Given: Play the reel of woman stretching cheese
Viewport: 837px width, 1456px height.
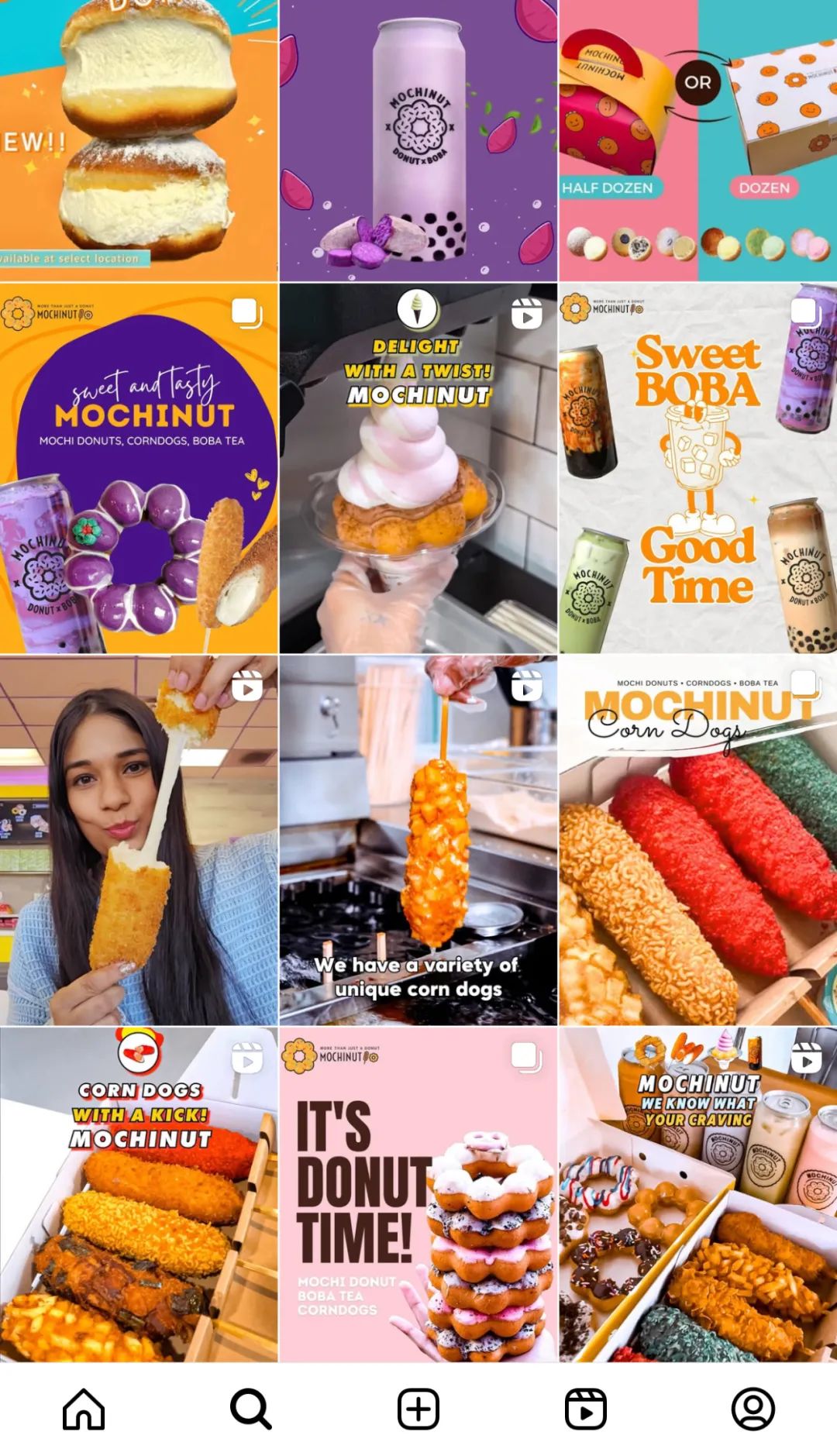Looking at the screenshot, I should coord(139,841).
